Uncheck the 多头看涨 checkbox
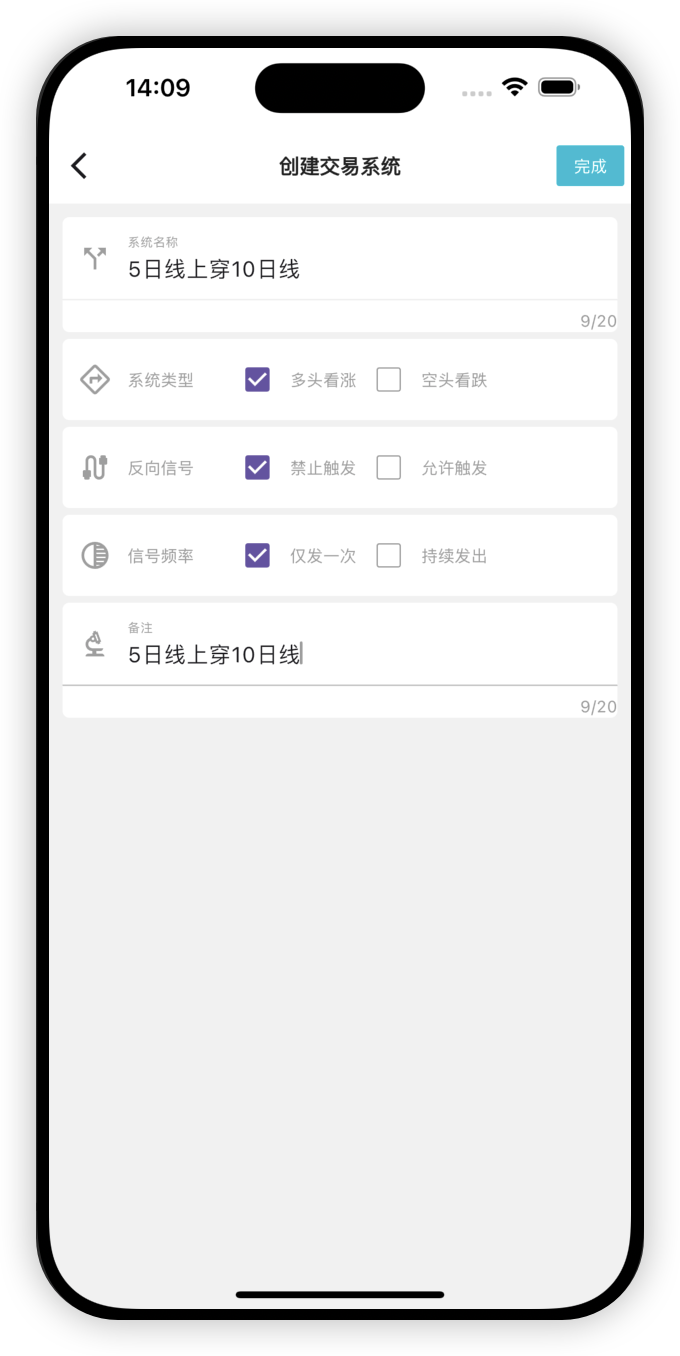Viewport: 680px width, 1356px height. tap(257, 380)
